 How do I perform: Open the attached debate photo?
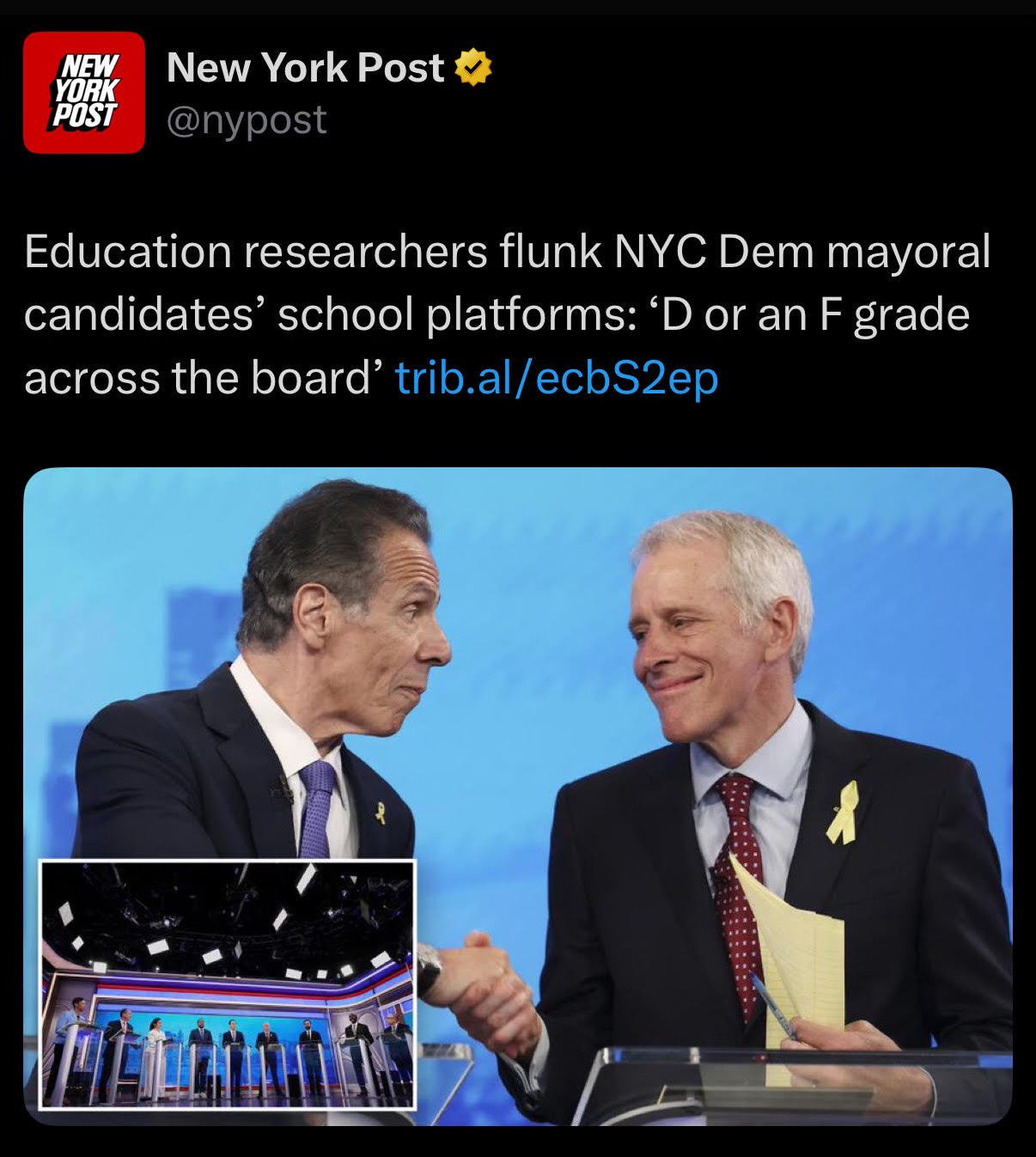click(601, 687)
